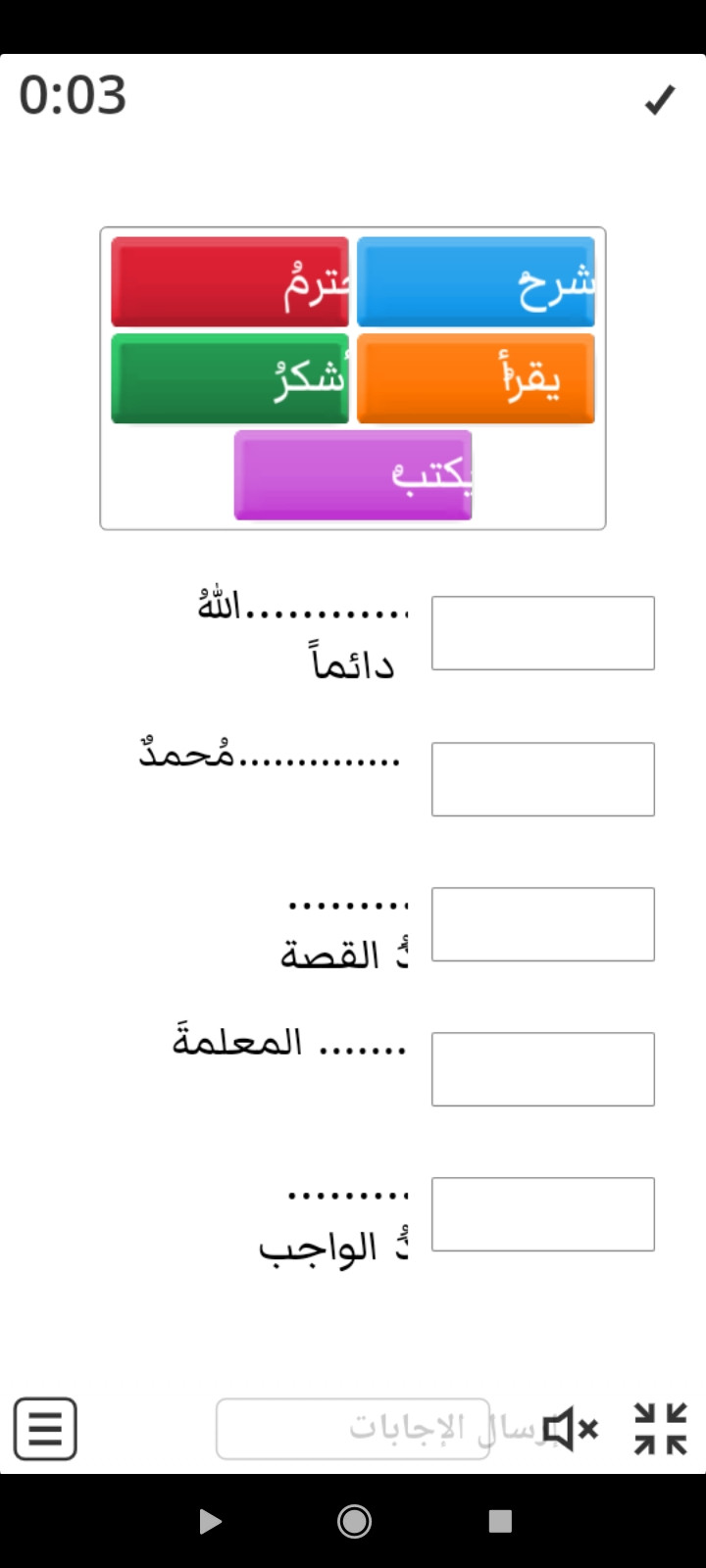Image resolution: width=706 pixels, height=1568 pixels.
Task: Tap the answer box beside الله دائماً
Action: [543, 633]
